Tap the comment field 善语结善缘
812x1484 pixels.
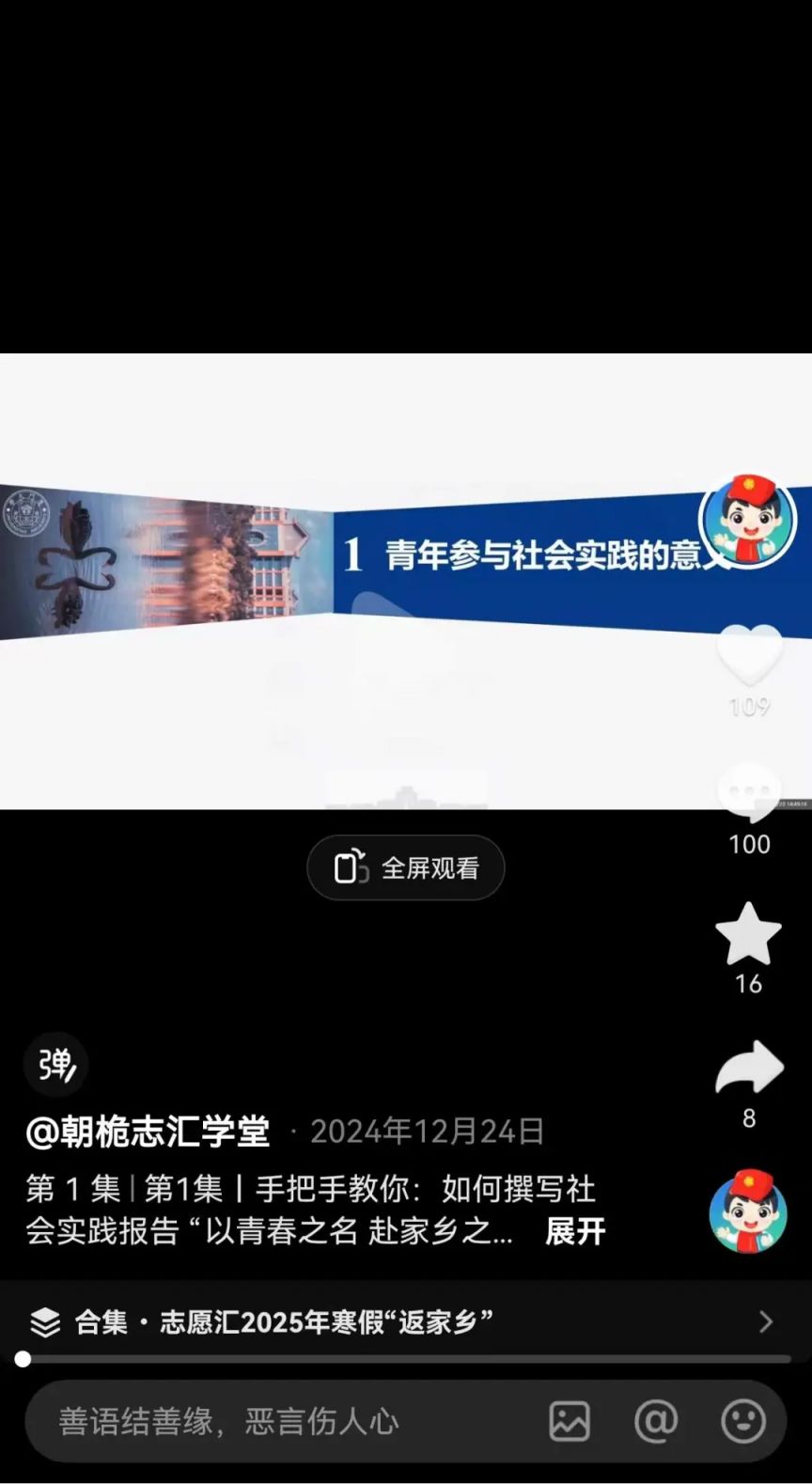282,1421
